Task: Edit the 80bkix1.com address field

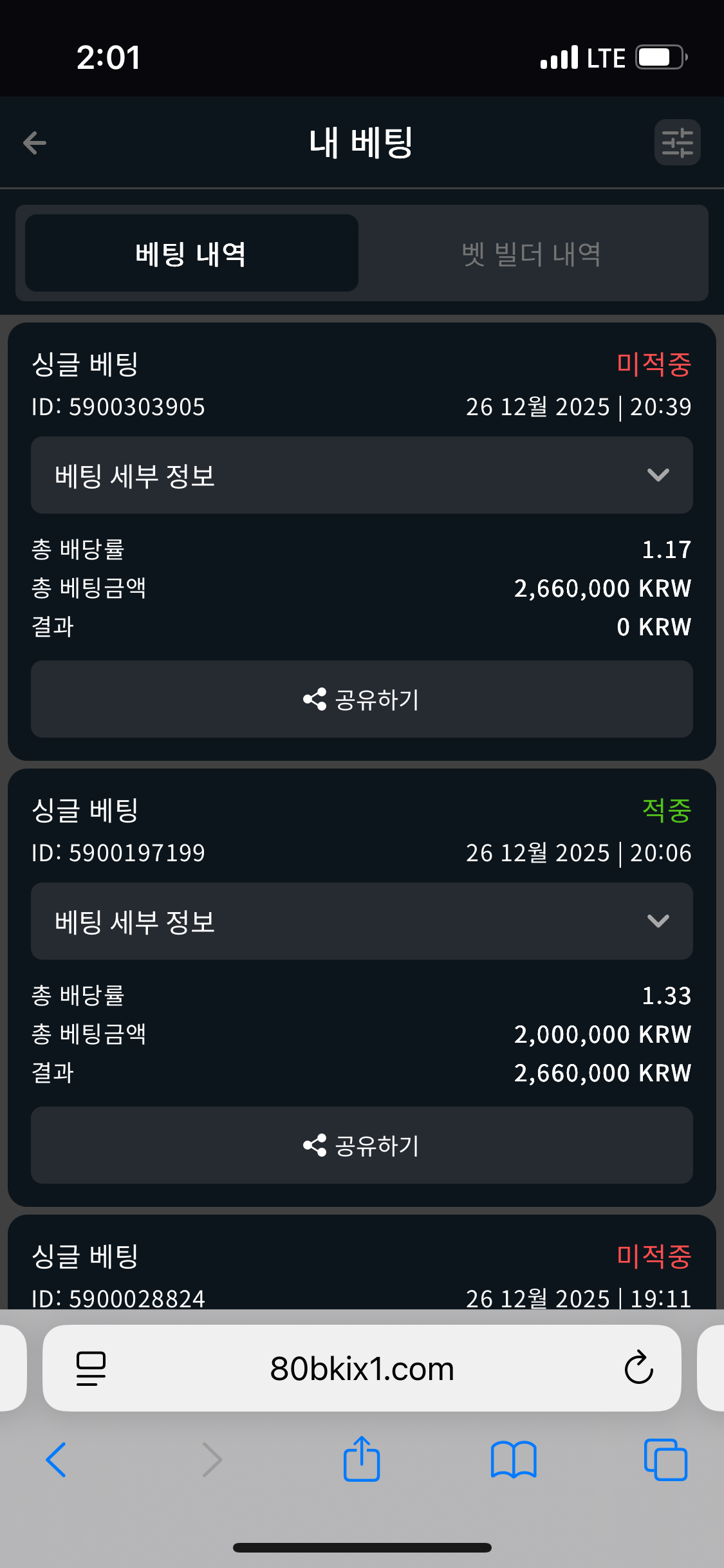Action: point(362,1368)
